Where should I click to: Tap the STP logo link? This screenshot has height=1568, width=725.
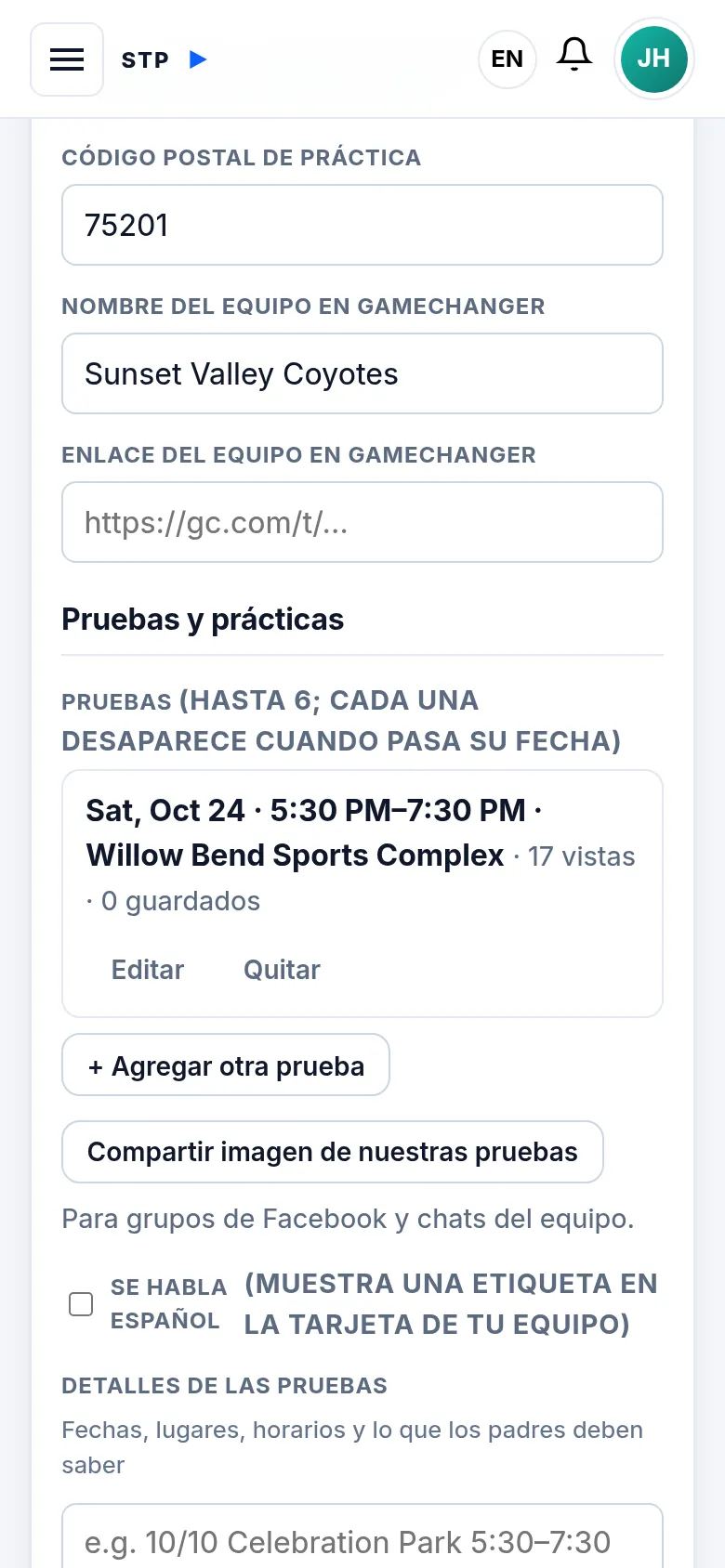tap(165, 59)
